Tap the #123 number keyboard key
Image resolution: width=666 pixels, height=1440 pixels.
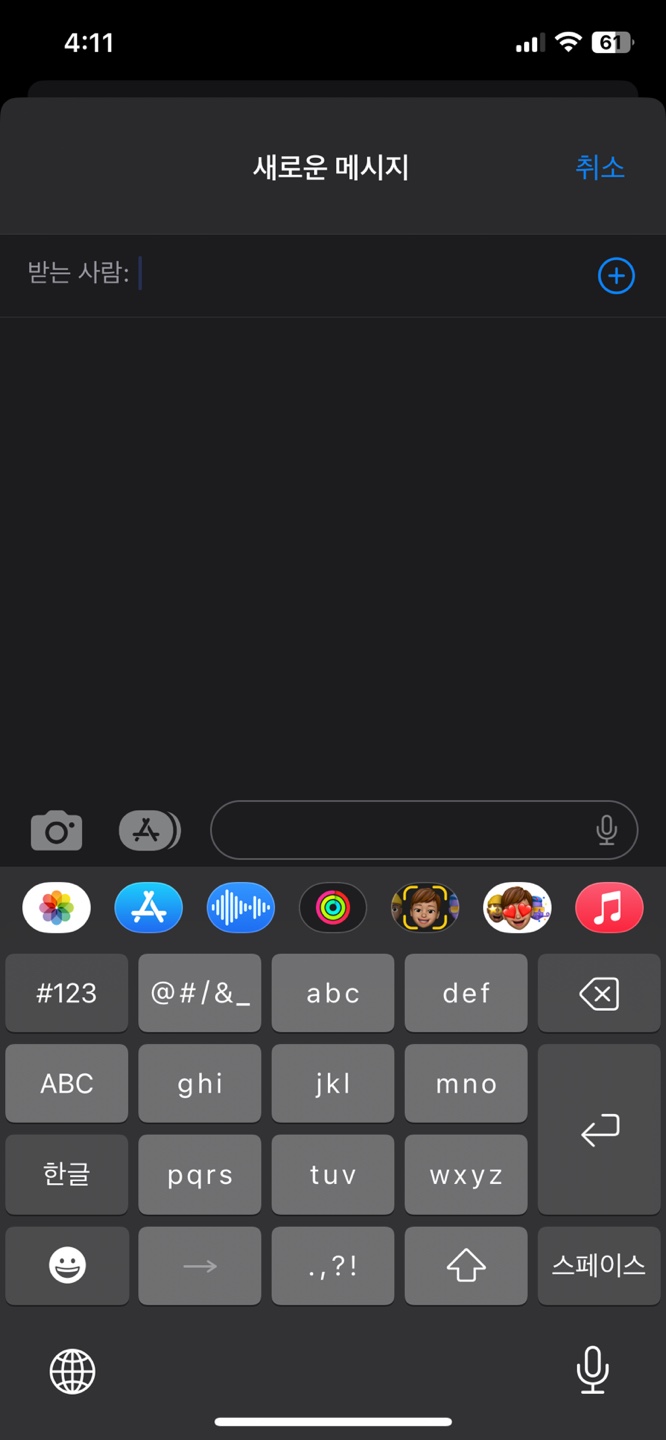click(x=67, y=993)
